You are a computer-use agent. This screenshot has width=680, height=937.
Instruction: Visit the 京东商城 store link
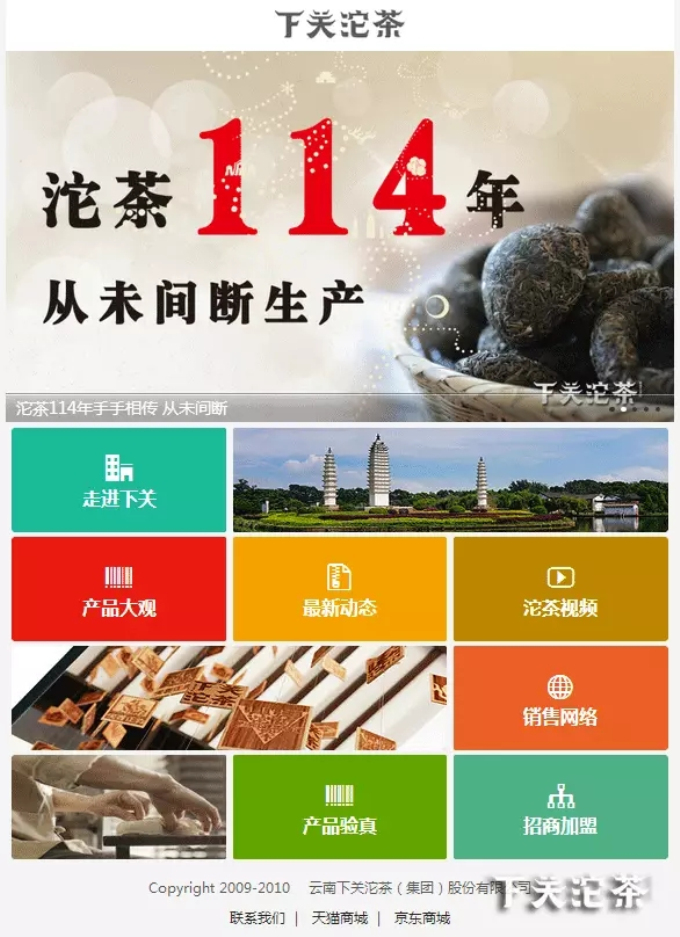tap(421, 917)
